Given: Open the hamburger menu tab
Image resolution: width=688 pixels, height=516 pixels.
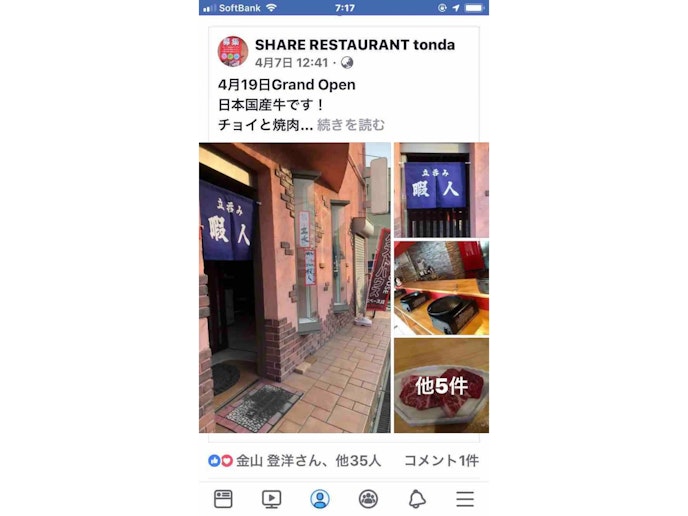Looking at the screenshot, I should coord(465,498).
